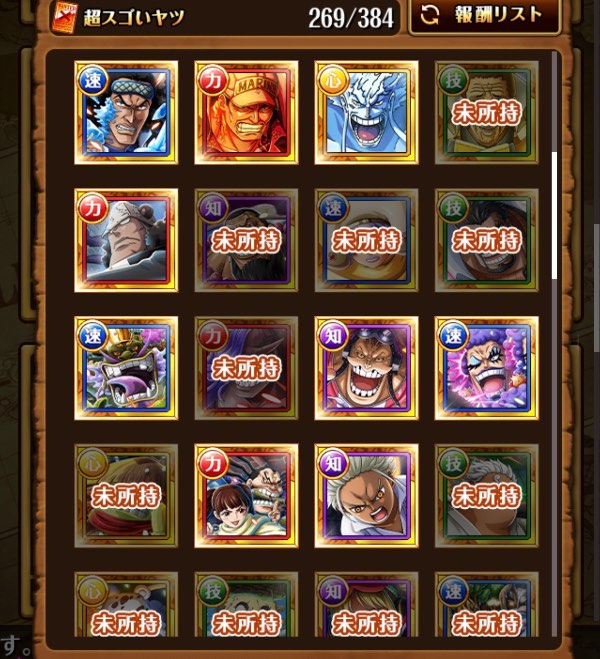Viewport: 600px width, 659px height.
Task: Select the 速 character wearing a bandana
Action: pos(126,112)
